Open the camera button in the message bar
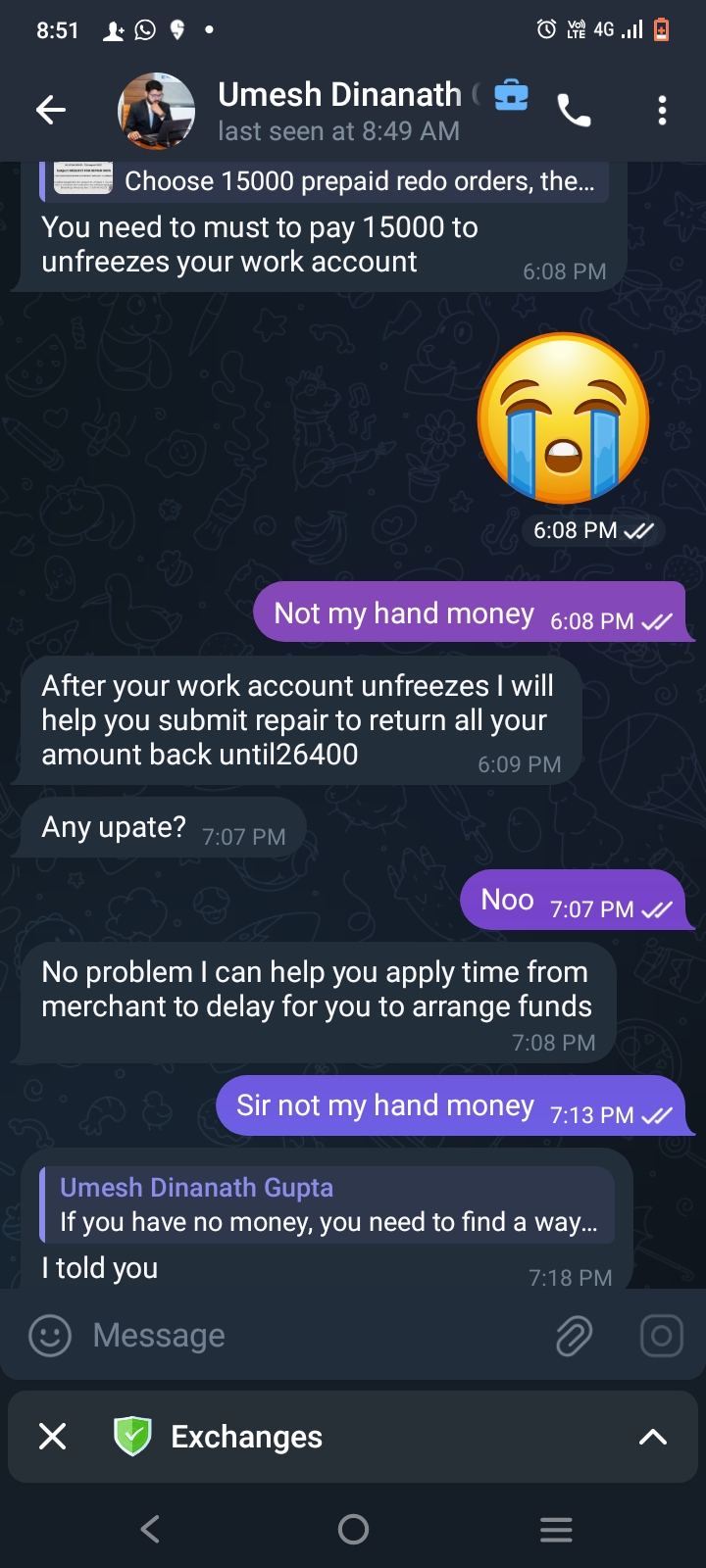The image size is (706, 1568). (662, 1335)
